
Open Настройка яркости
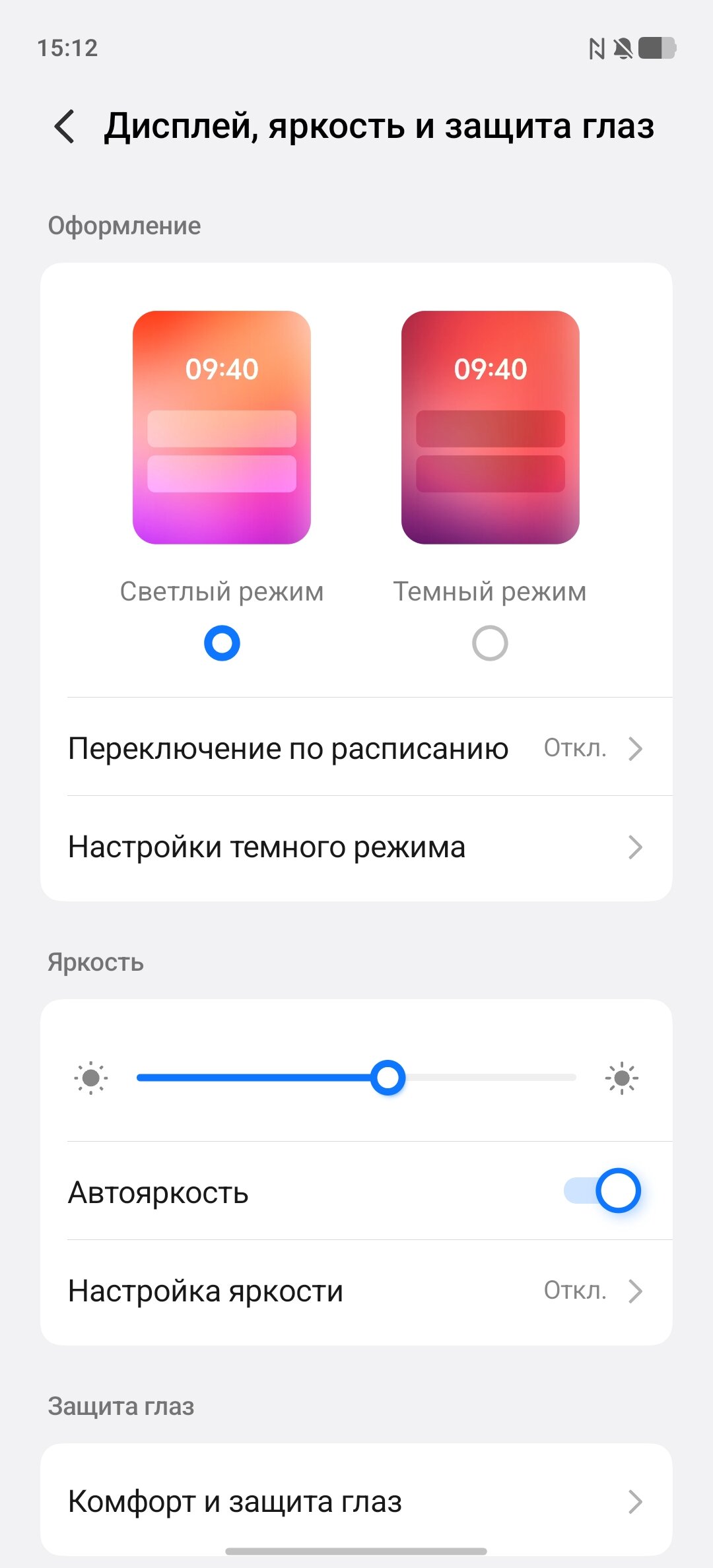pos(356,1291)
